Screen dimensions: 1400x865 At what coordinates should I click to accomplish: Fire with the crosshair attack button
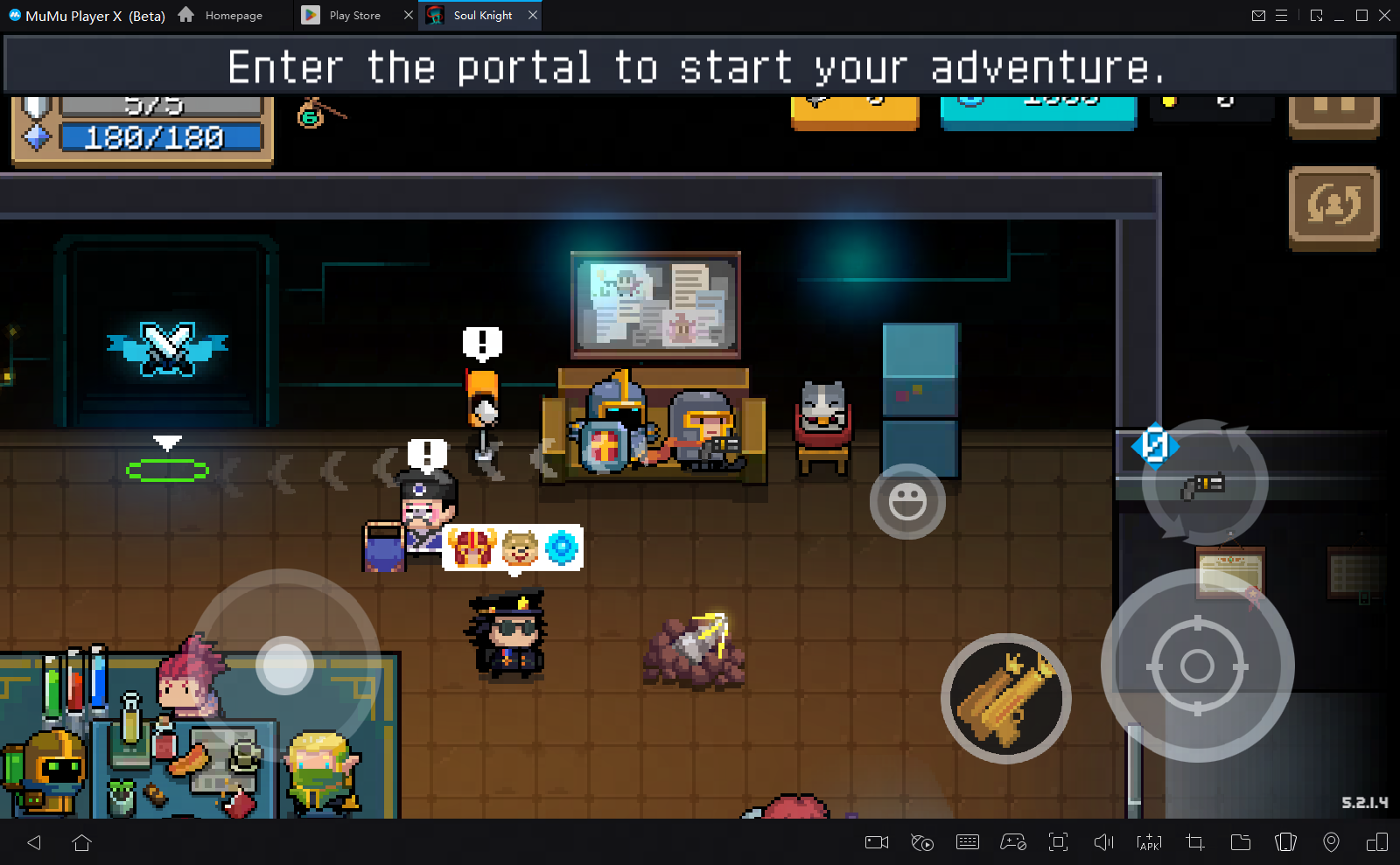[x=1197, y=666]
